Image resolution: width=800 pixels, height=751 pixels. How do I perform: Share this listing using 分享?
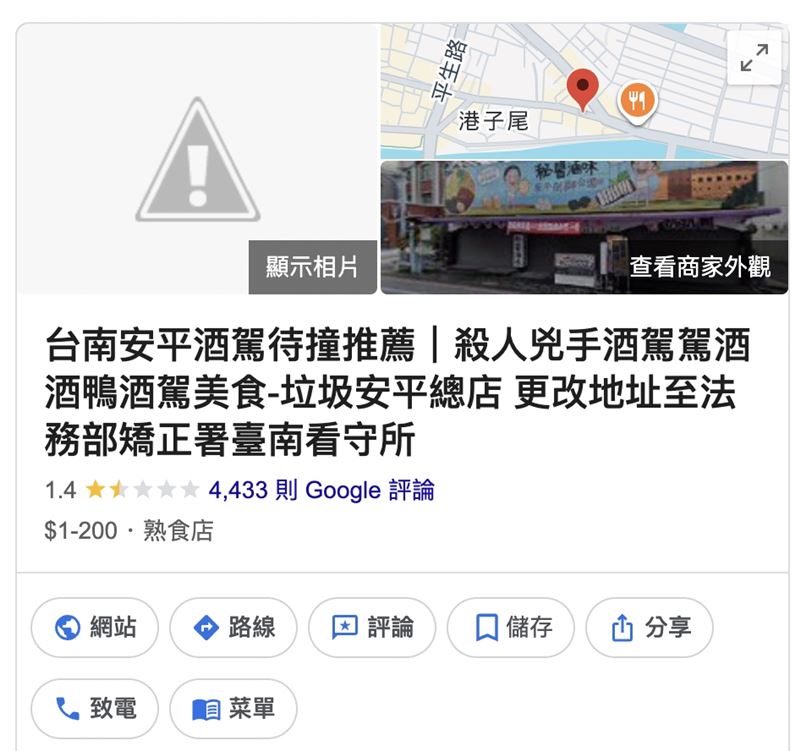649,628
